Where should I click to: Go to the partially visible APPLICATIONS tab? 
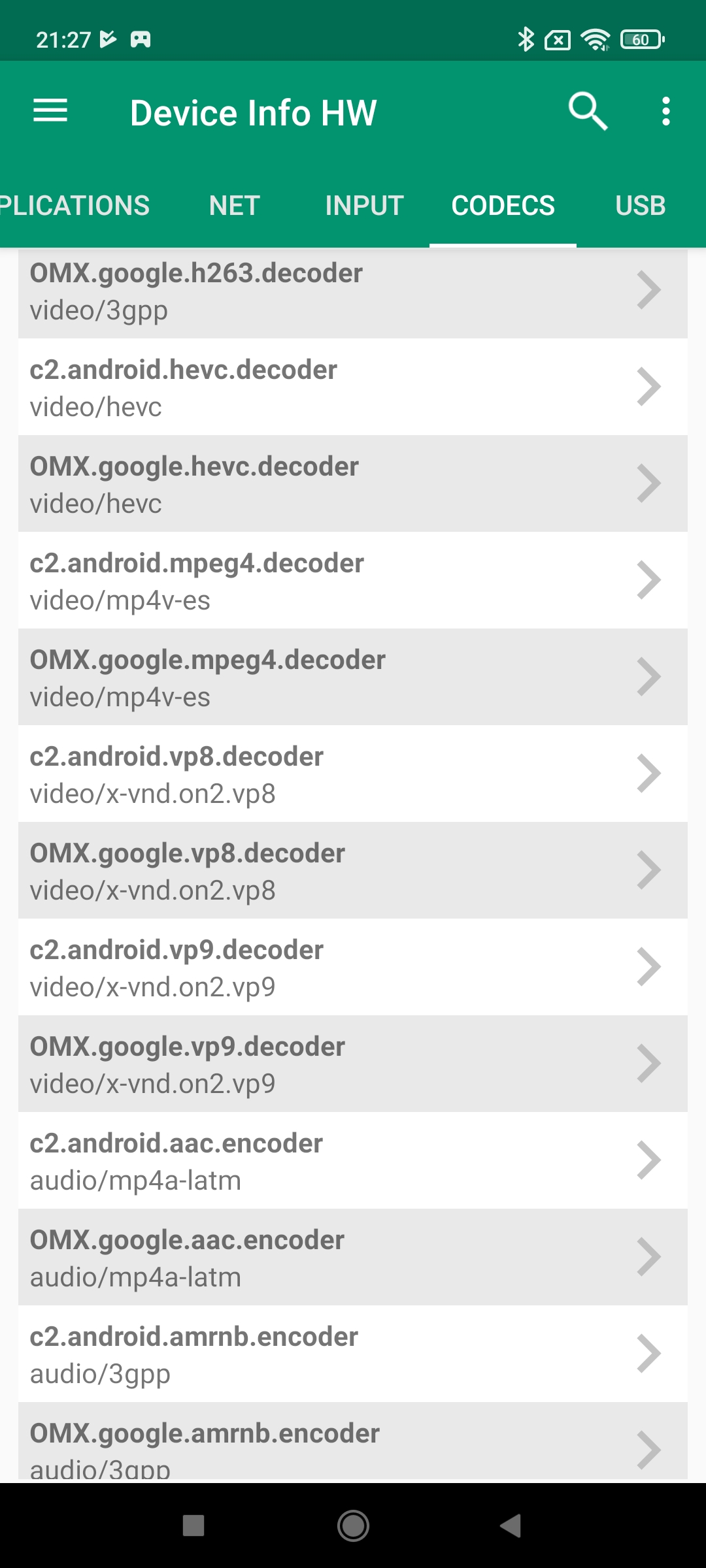(75, 206)
